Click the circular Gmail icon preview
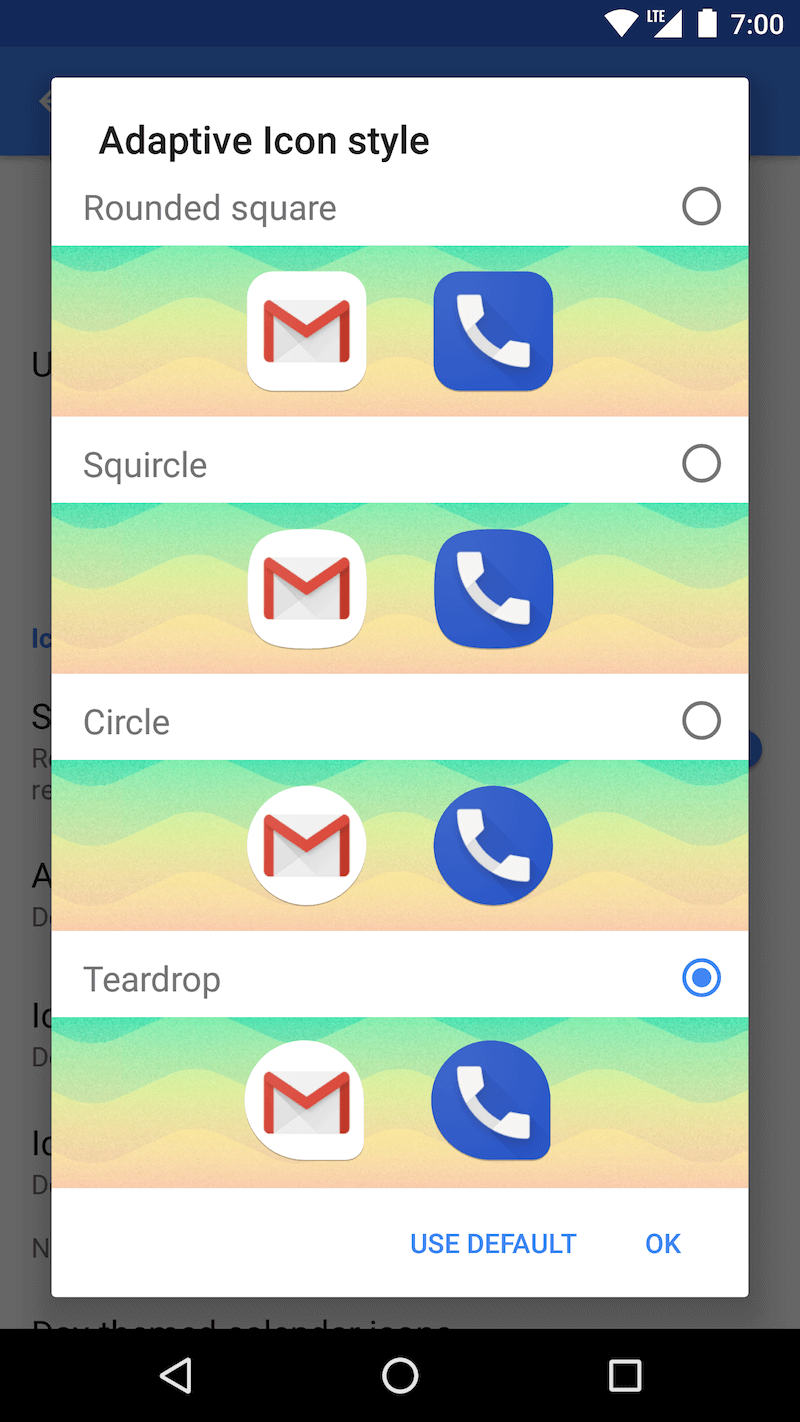The width and height of the screenshot is (800, 1422). point(306,845)
